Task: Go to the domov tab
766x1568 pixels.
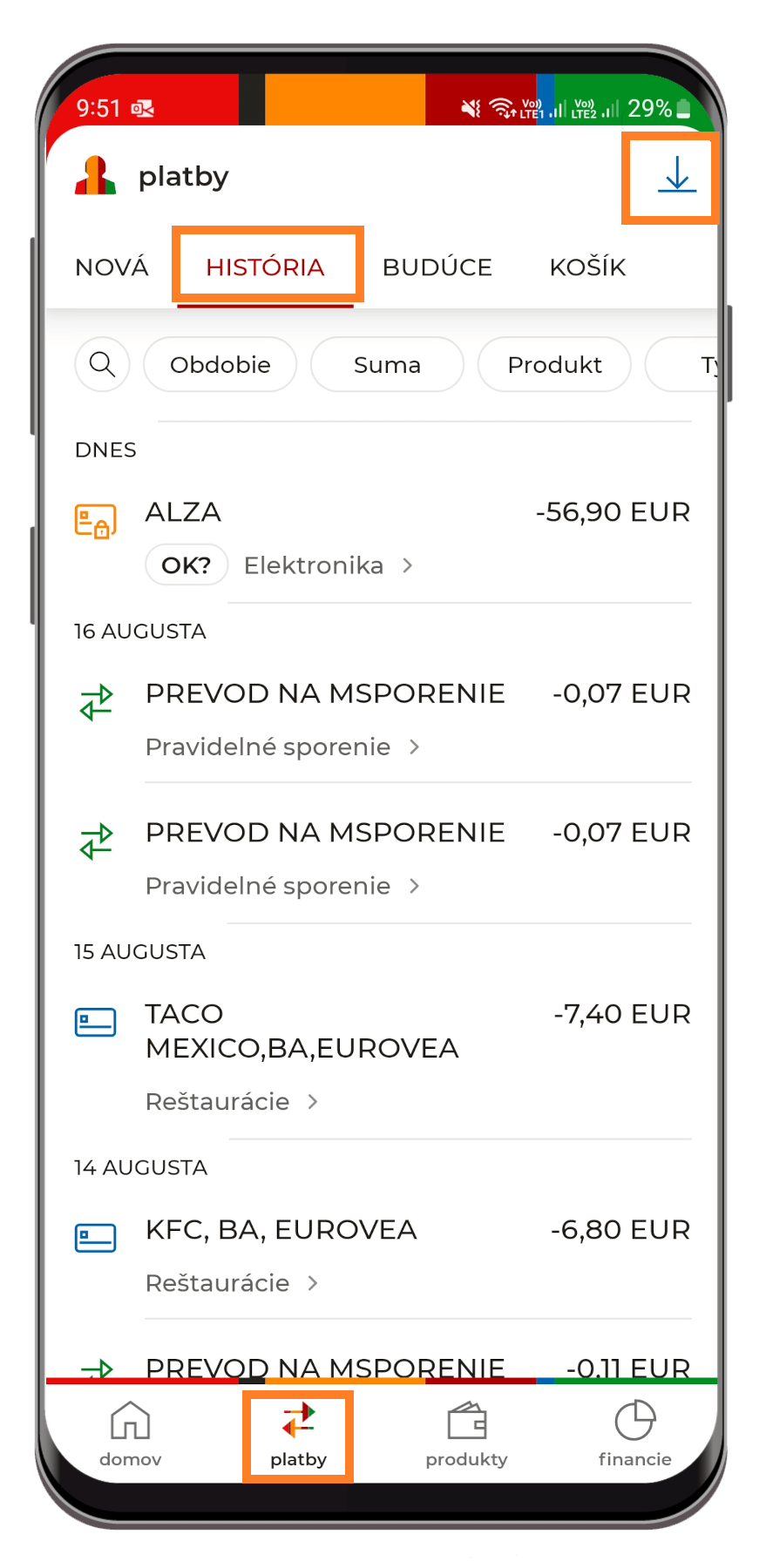Action: [x=131, y=1434]
